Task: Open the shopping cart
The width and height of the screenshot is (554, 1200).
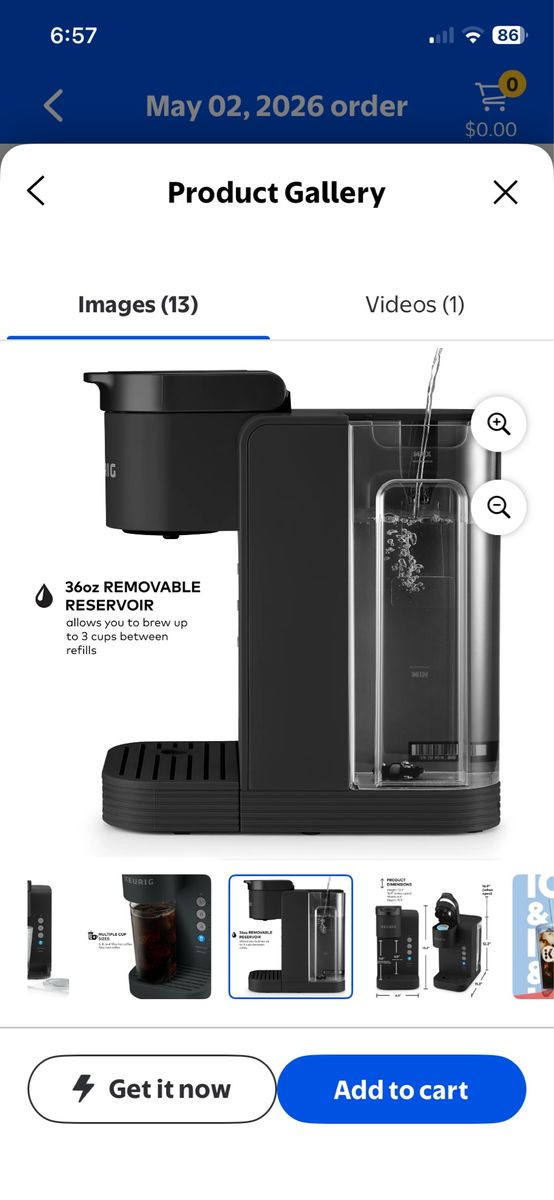Action: click(x=491, y=106)
